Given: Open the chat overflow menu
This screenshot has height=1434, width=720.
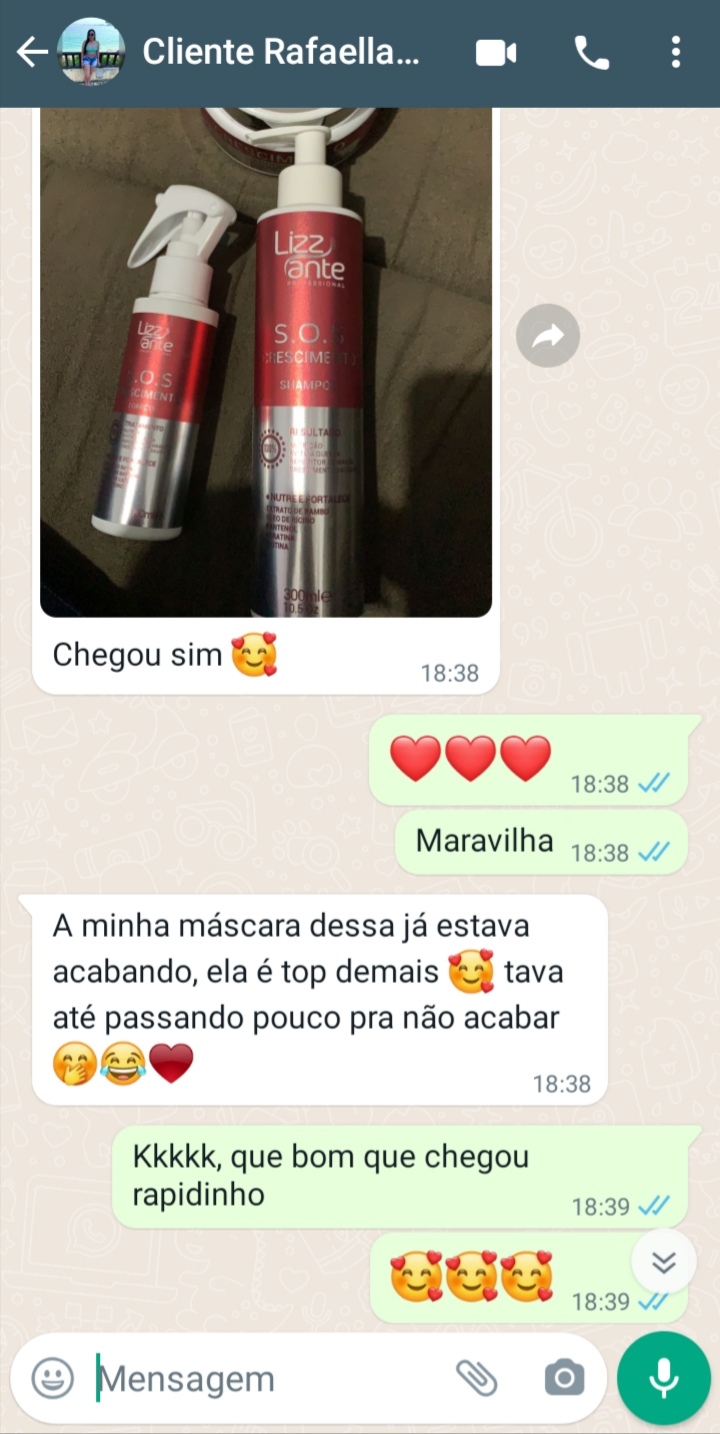Looking at the screenshot, I should pyautogui.click(x=676, y=53).
